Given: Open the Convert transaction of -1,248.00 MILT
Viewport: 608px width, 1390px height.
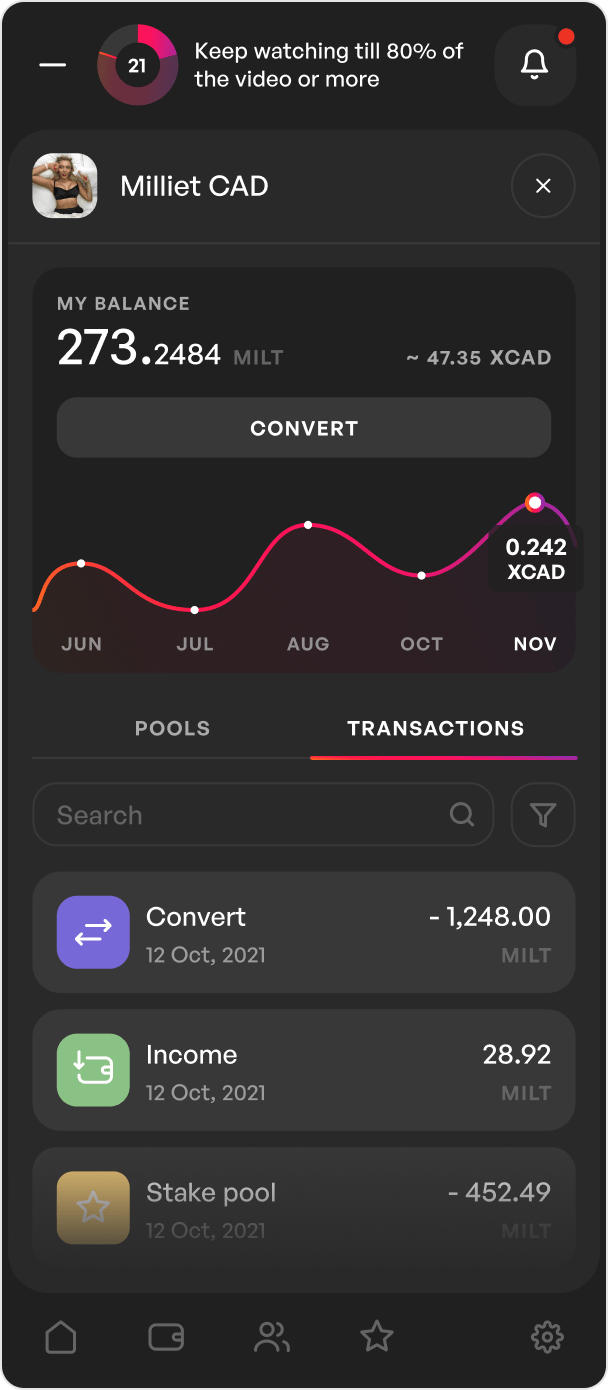Looking at the screenshot, I should pos(304,932).
